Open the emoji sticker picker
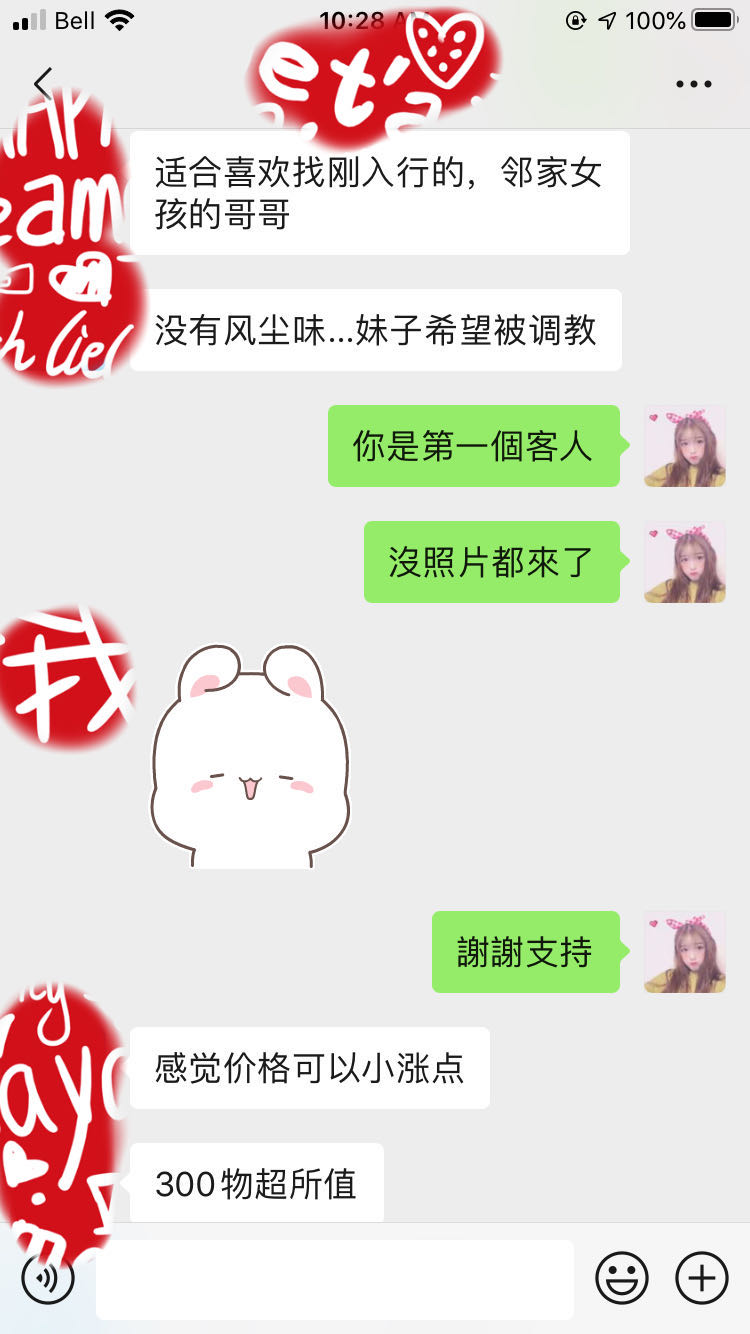750x1334 pixels. 622,1278
